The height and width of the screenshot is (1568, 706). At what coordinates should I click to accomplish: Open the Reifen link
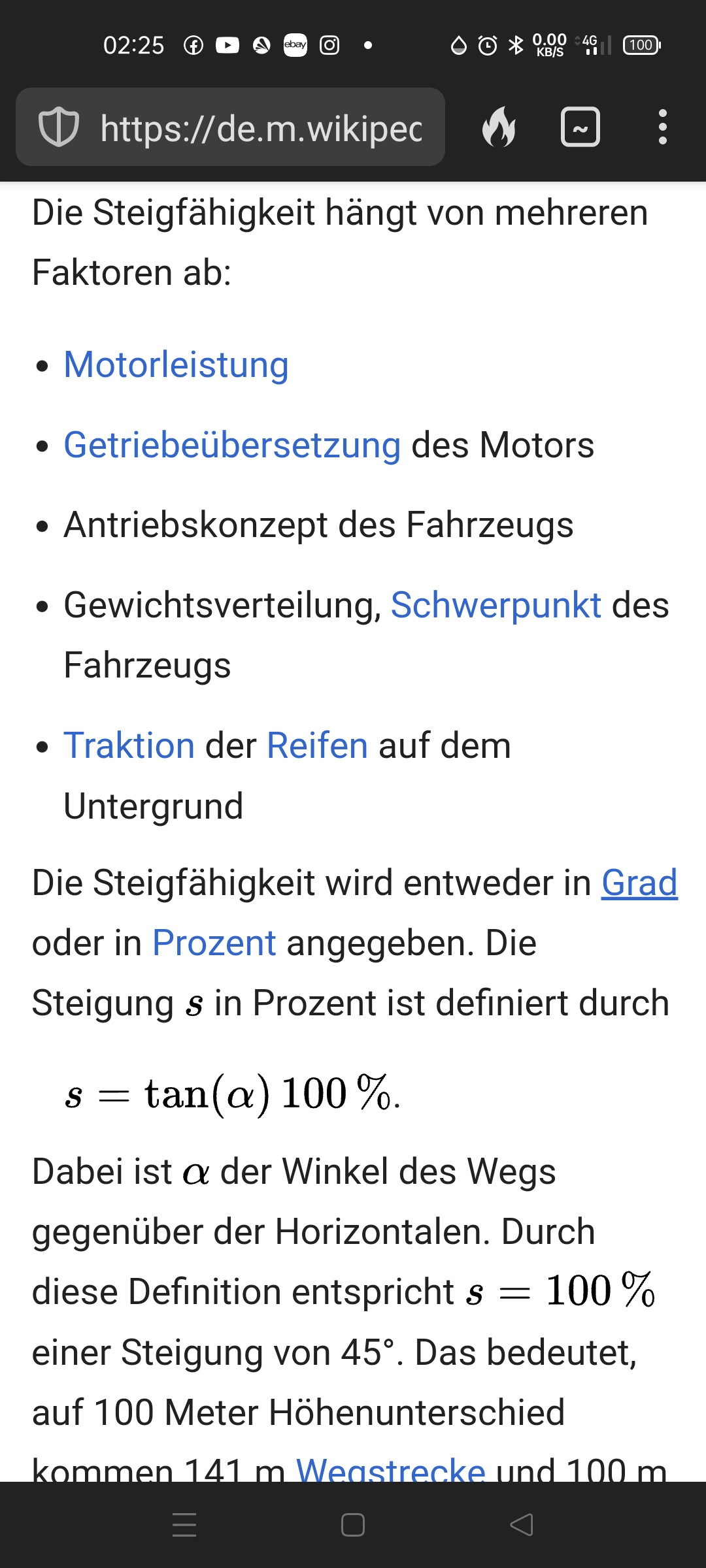[x=317, y=745]
